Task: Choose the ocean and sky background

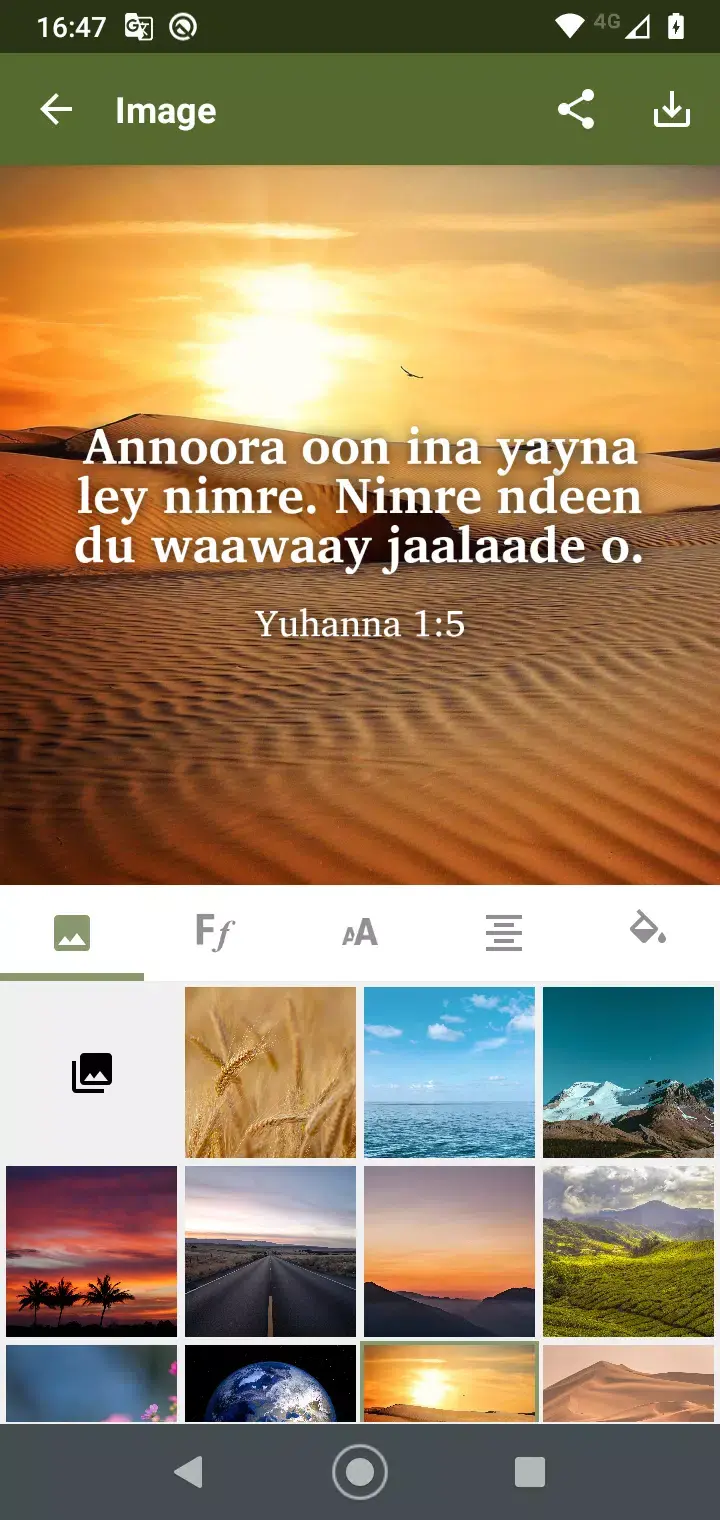Action: [x=449, y=1071]
